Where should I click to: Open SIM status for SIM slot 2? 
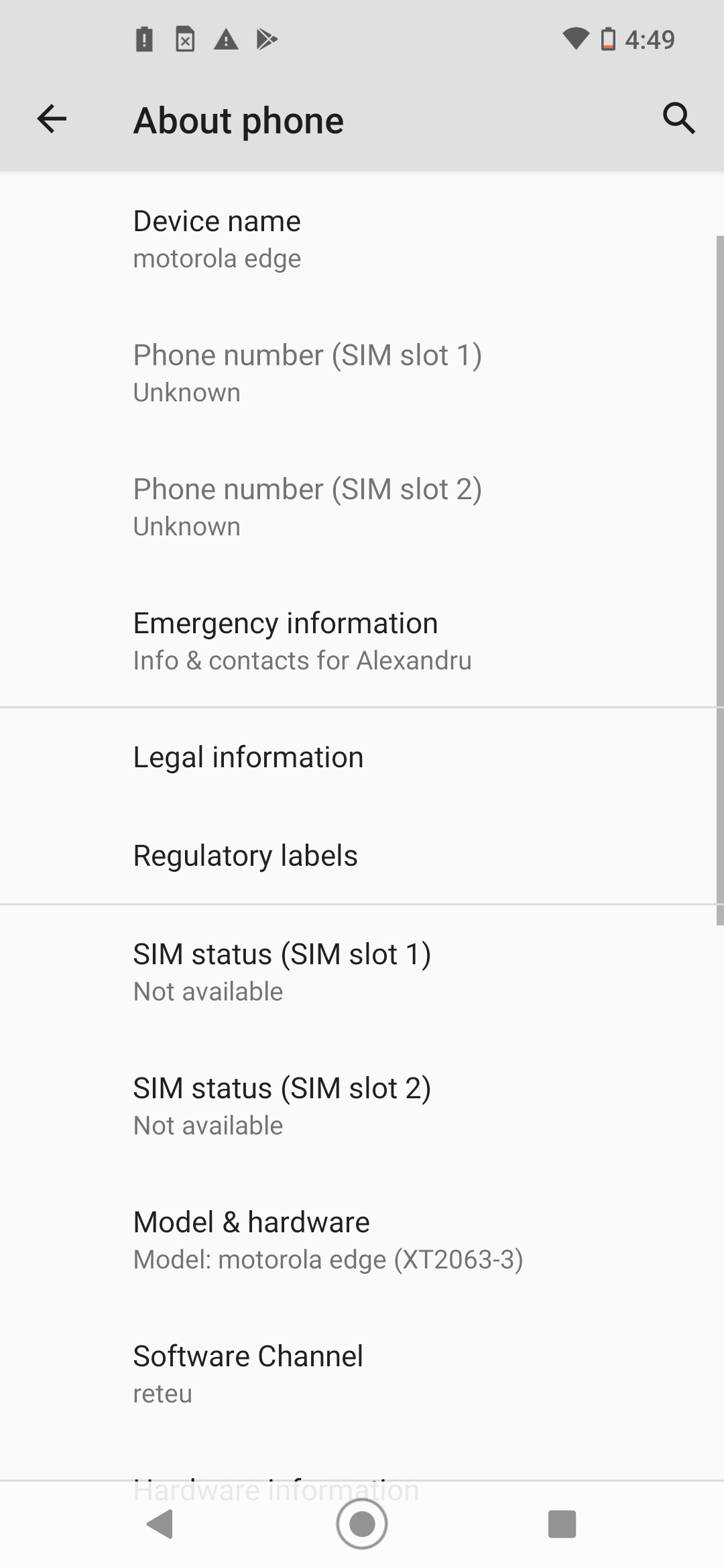coord(362,1106)
